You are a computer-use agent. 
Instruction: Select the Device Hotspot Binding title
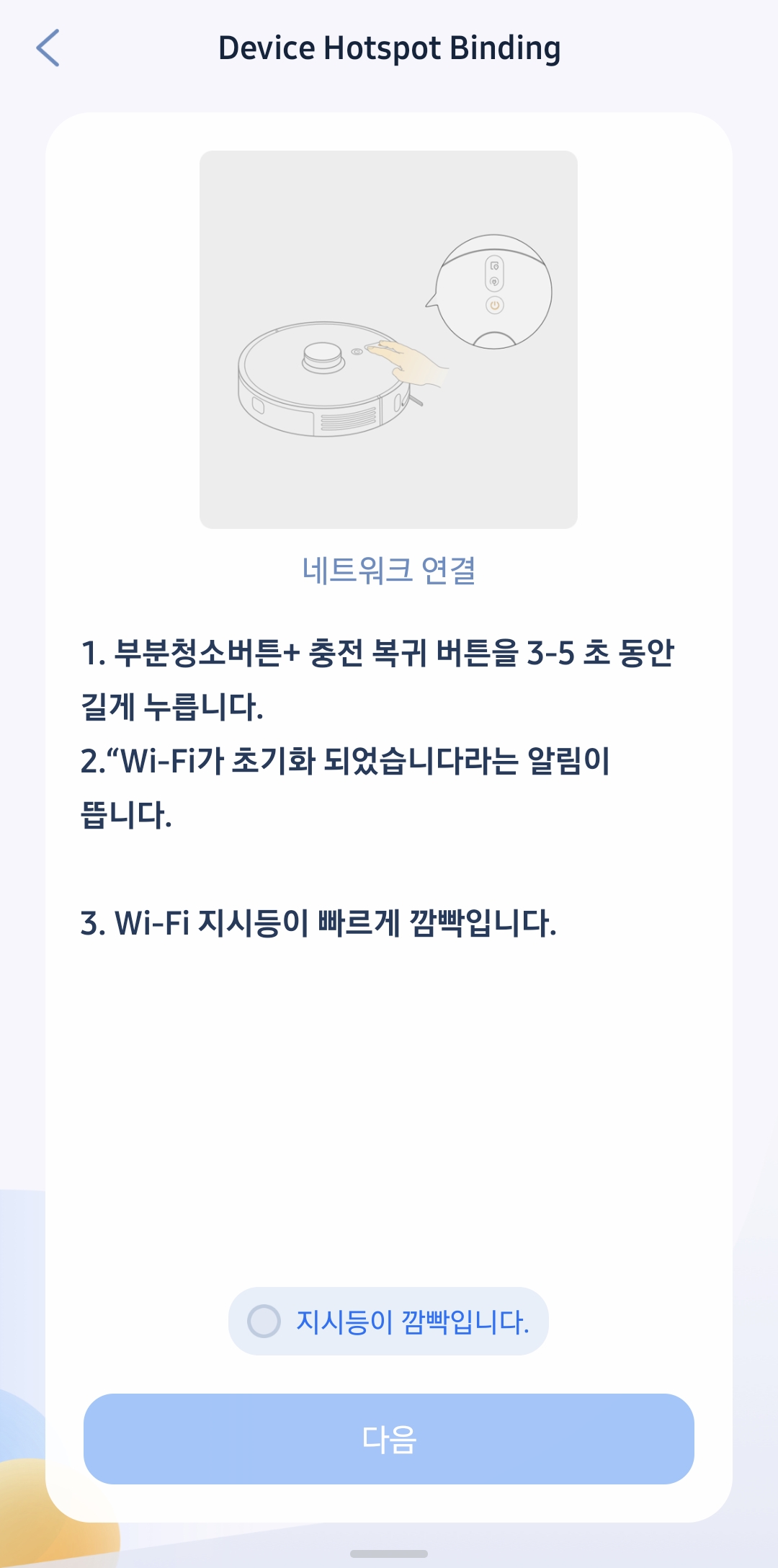tap(389, 49)
